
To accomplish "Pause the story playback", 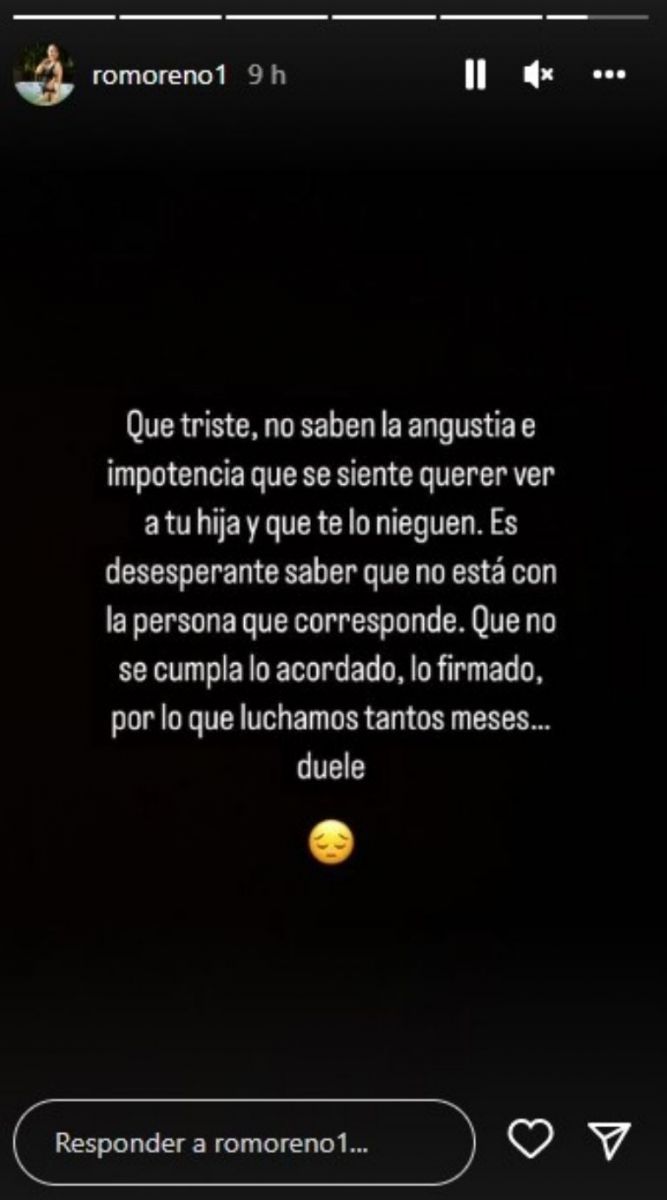I will point(475,75).
